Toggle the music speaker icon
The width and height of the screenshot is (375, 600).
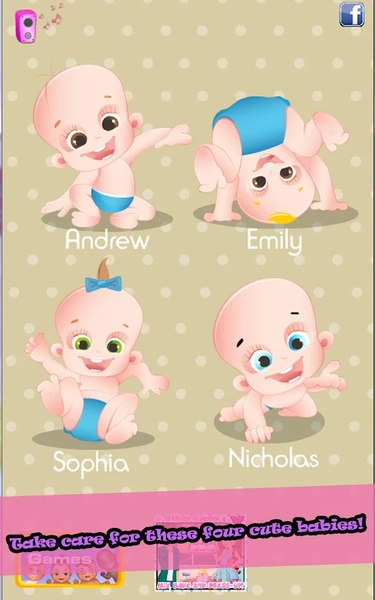click(x=26, y=26)
